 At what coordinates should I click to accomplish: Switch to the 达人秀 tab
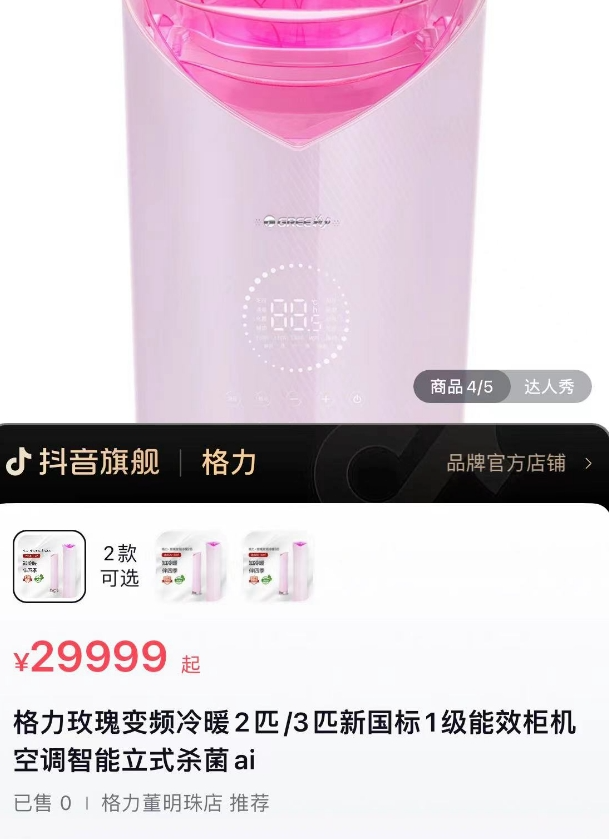550,387
